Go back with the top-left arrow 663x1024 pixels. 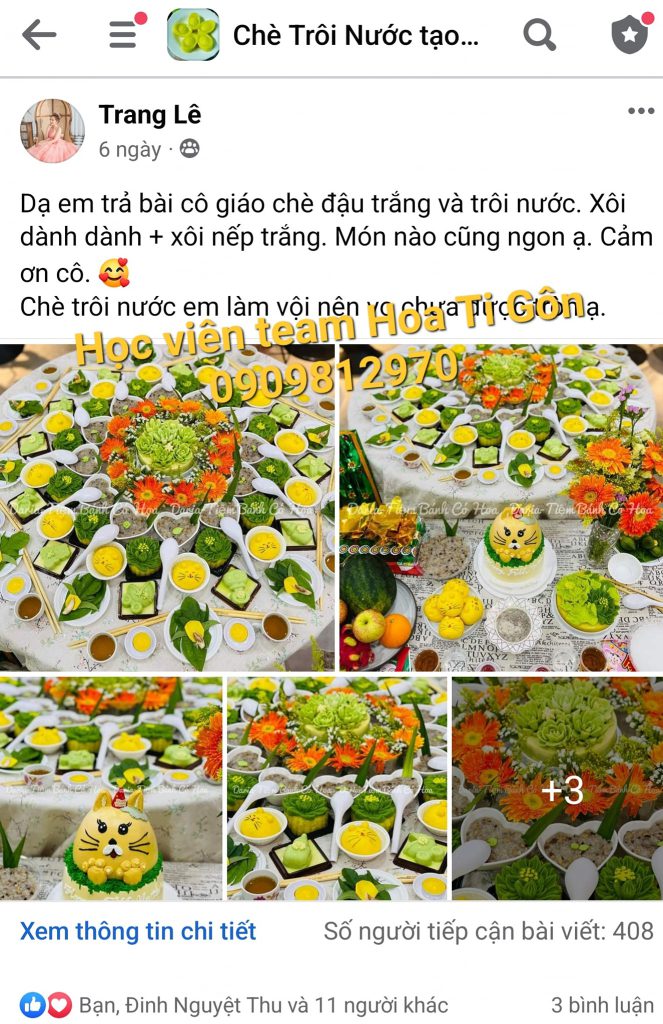39,36
